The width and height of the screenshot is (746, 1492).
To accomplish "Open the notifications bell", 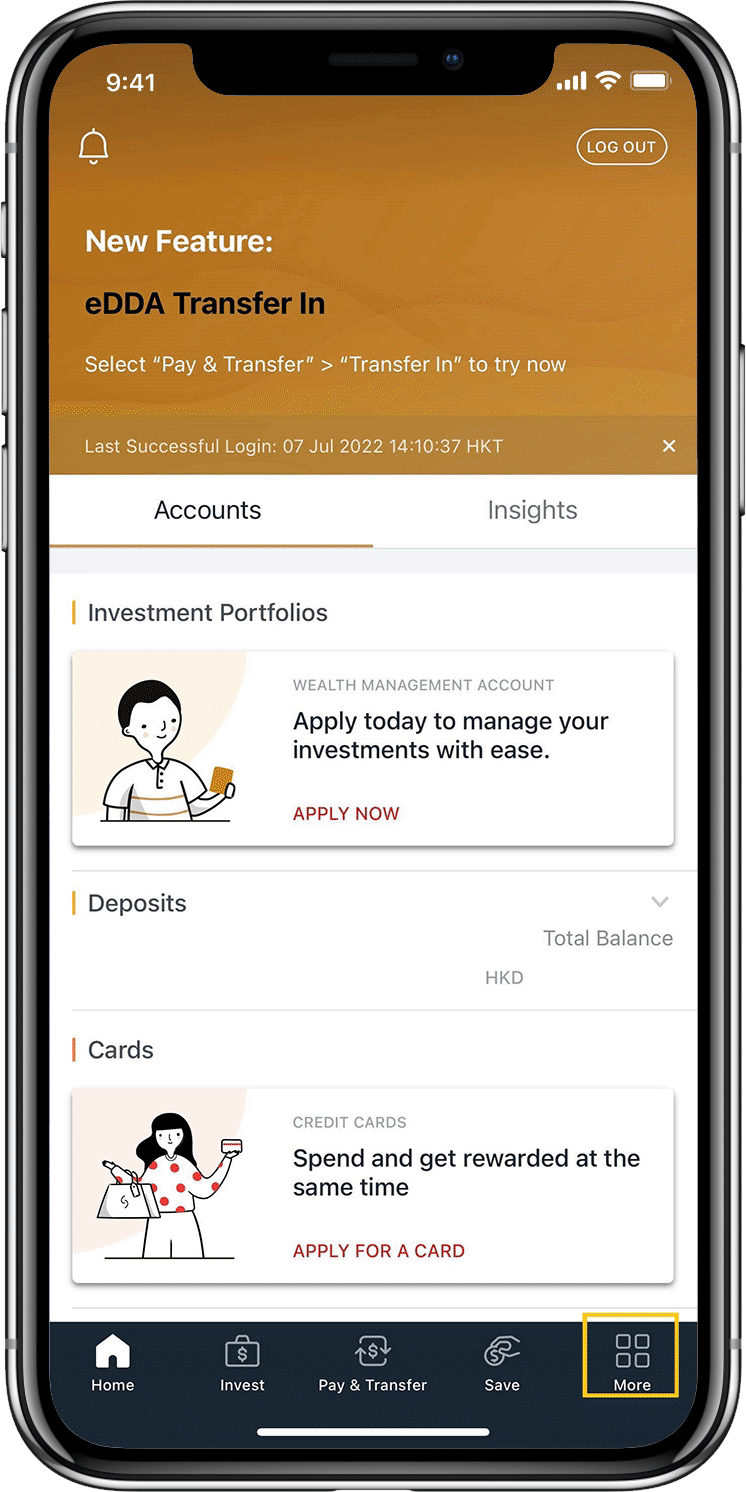I will pyautogui.click(x=93, y=148).
